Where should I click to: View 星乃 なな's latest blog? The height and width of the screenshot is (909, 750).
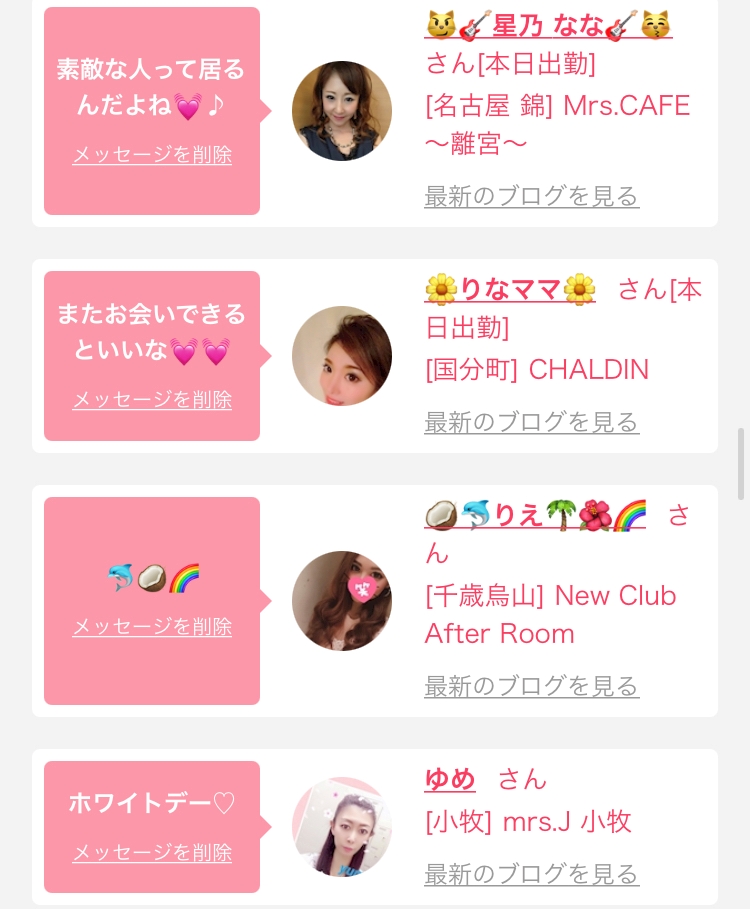(x=531, y=197)
